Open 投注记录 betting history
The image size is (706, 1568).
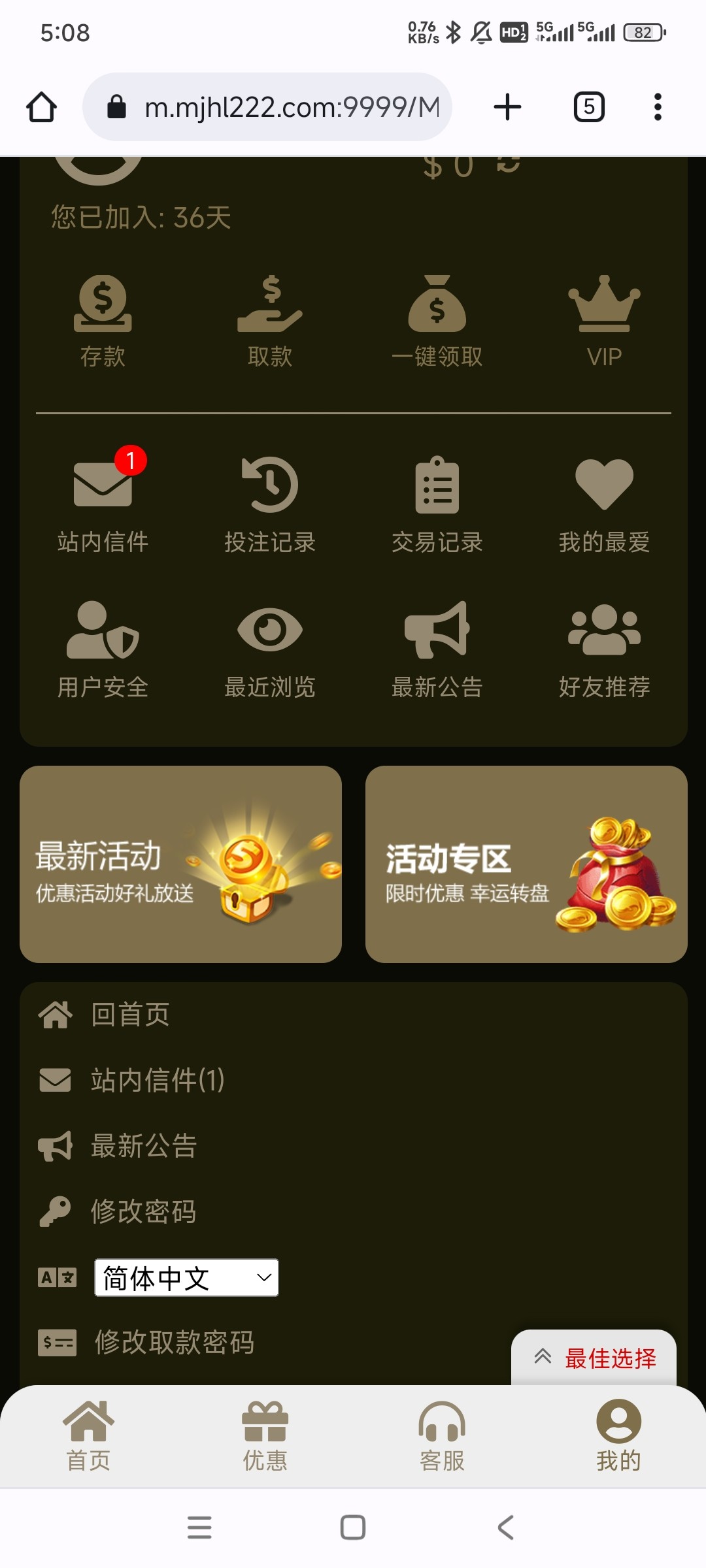(270, 504)
